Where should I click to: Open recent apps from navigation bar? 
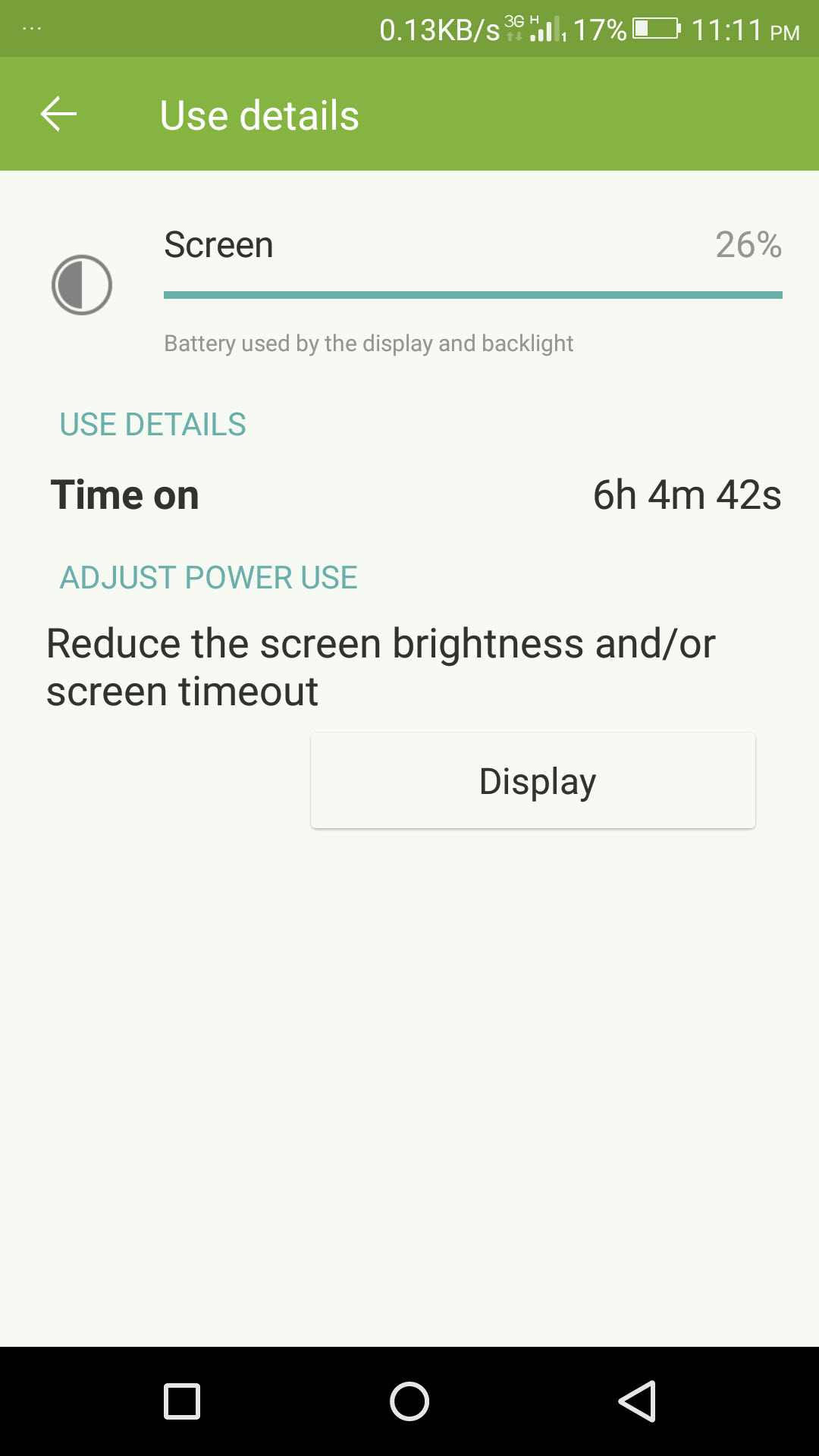[182, 1401]
